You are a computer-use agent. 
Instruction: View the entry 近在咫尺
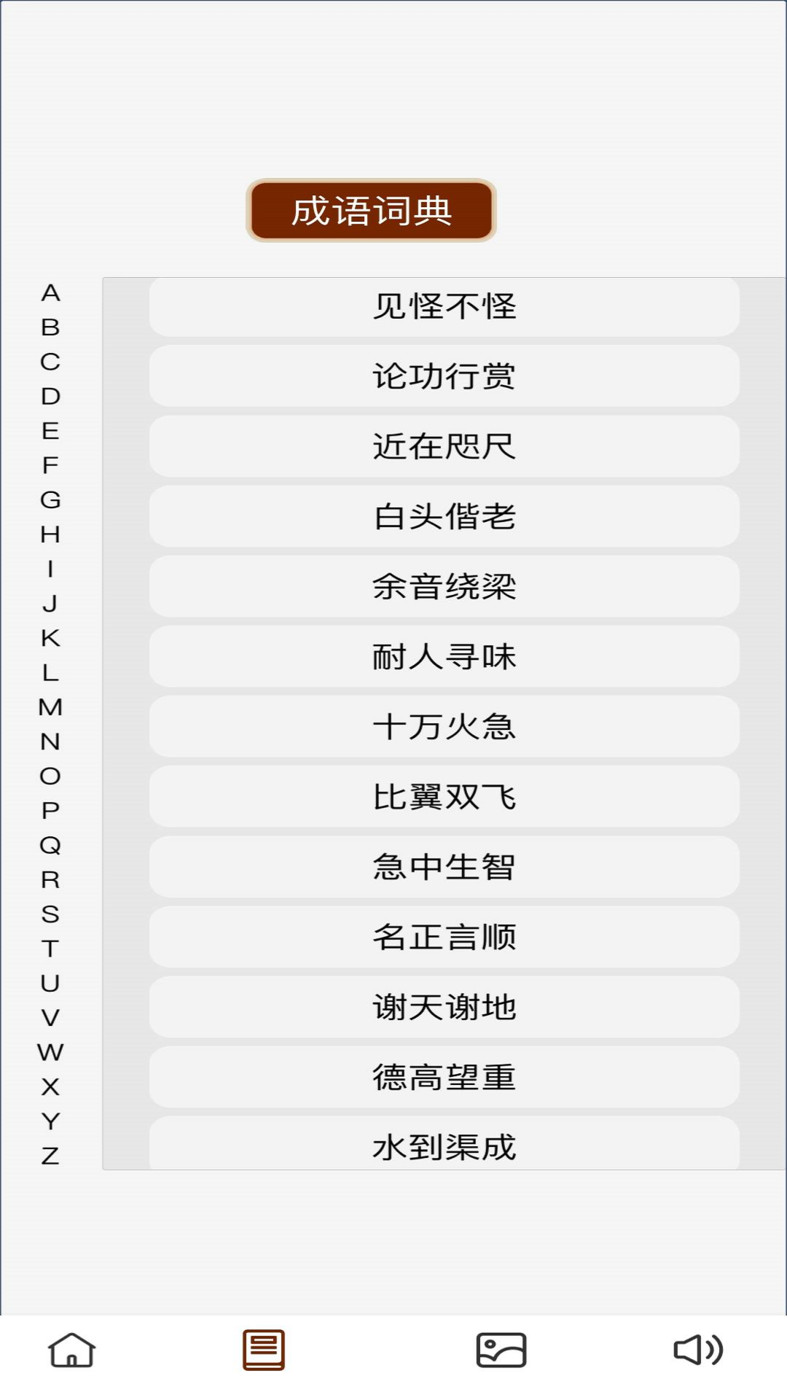tap(444, 446)
